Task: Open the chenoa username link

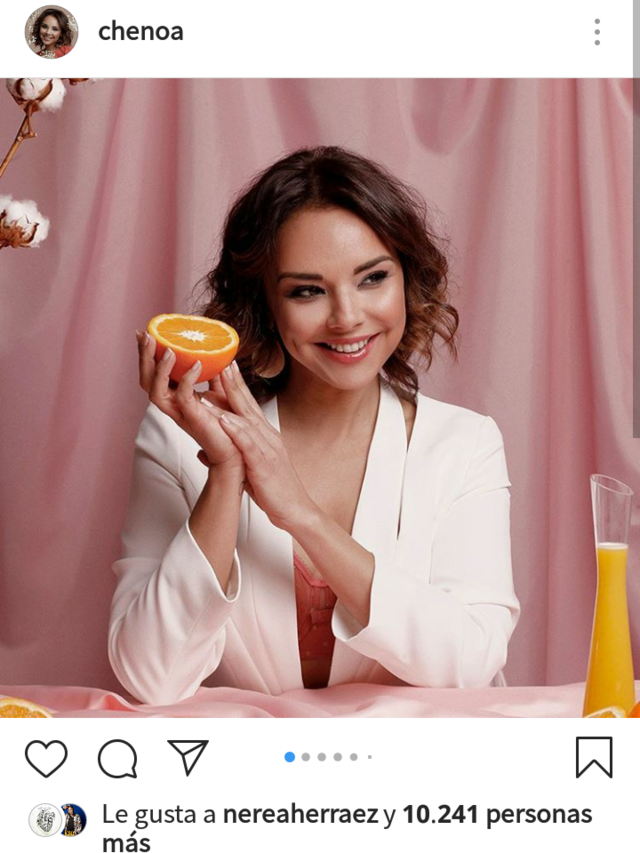Action: point(140,32)
